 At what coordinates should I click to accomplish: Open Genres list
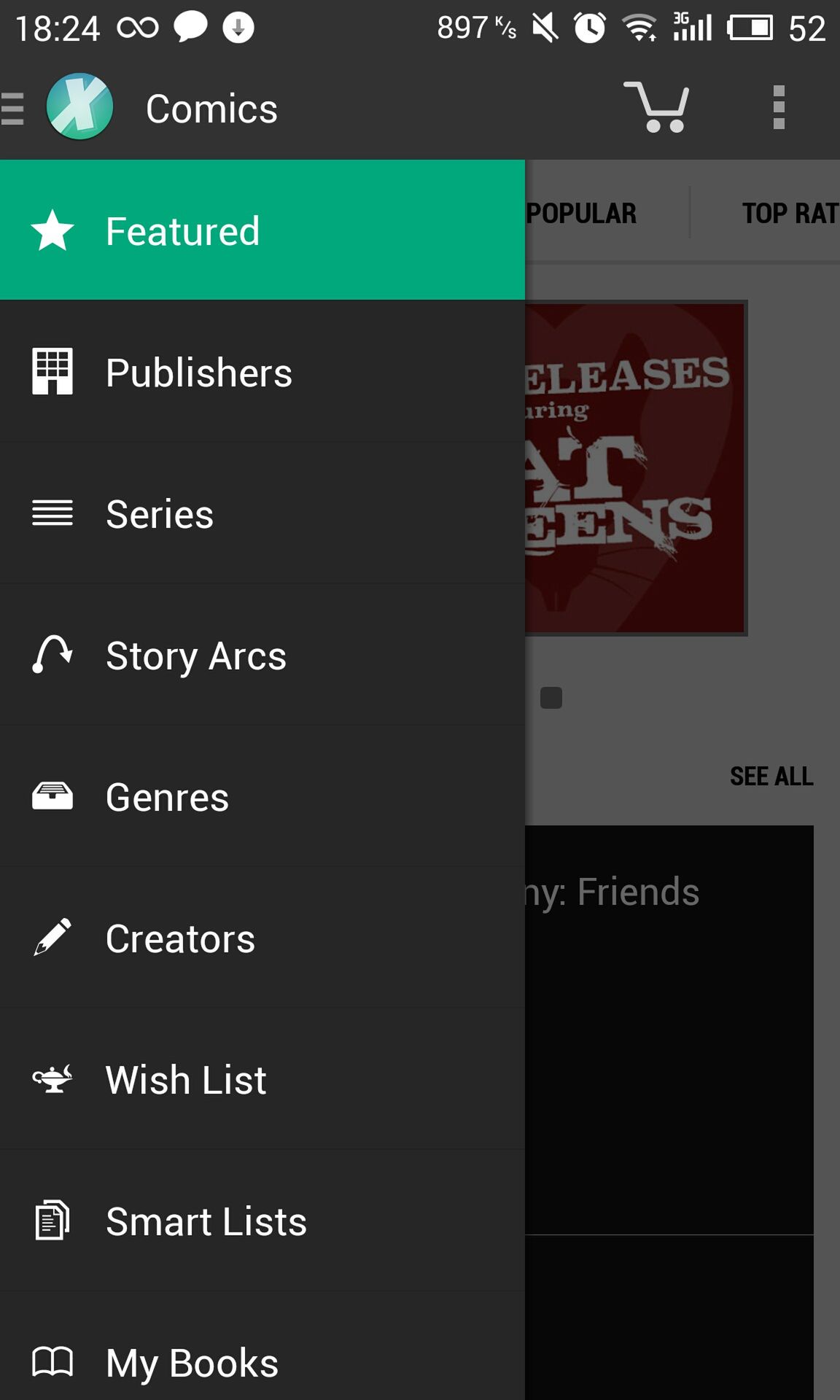[262, 796]
